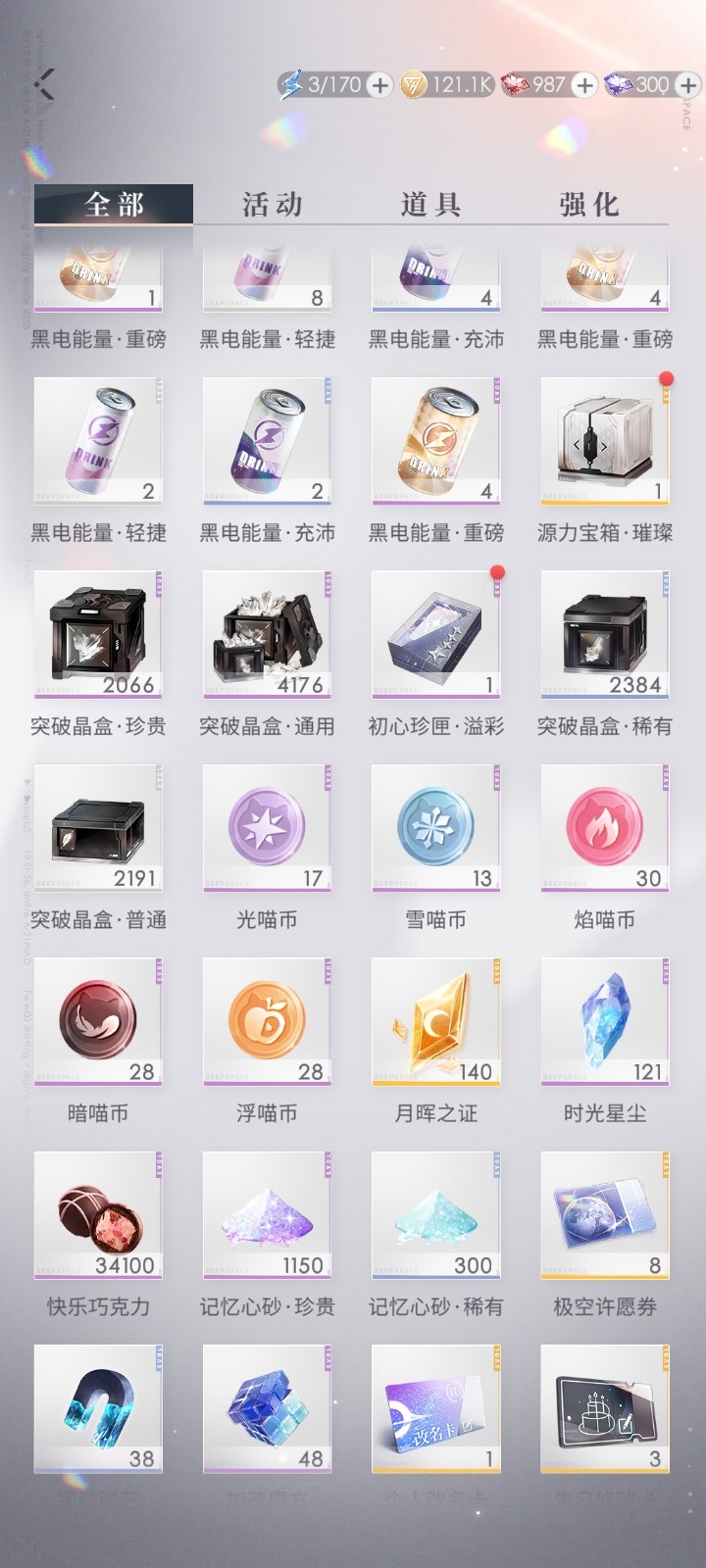Select the 时光星尘 blue crystal icon

point(605,1021)
